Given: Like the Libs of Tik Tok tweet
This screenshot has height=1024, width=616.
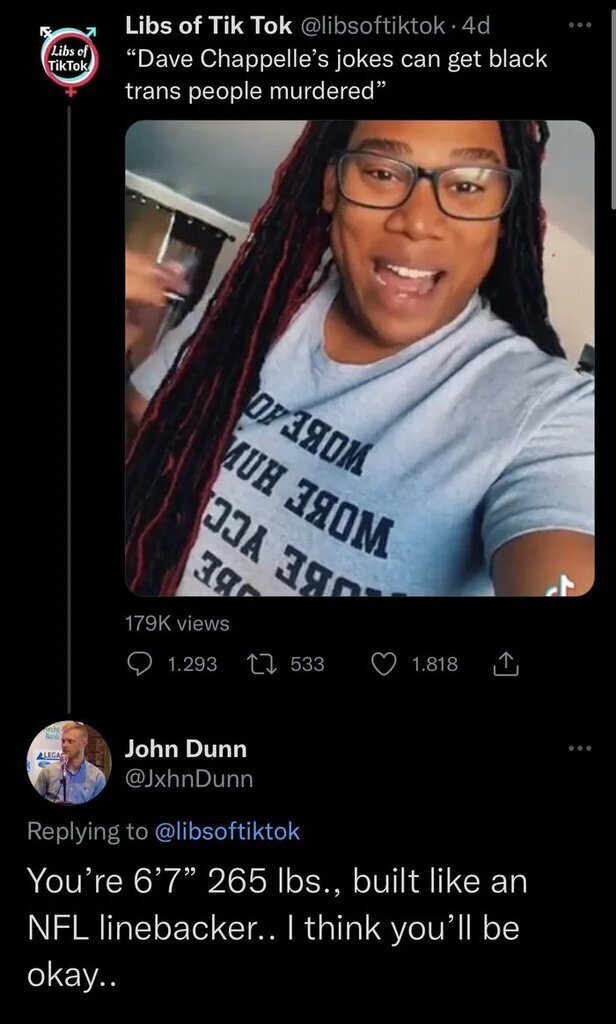Looking at the screenshot, I should coord(383,663).
